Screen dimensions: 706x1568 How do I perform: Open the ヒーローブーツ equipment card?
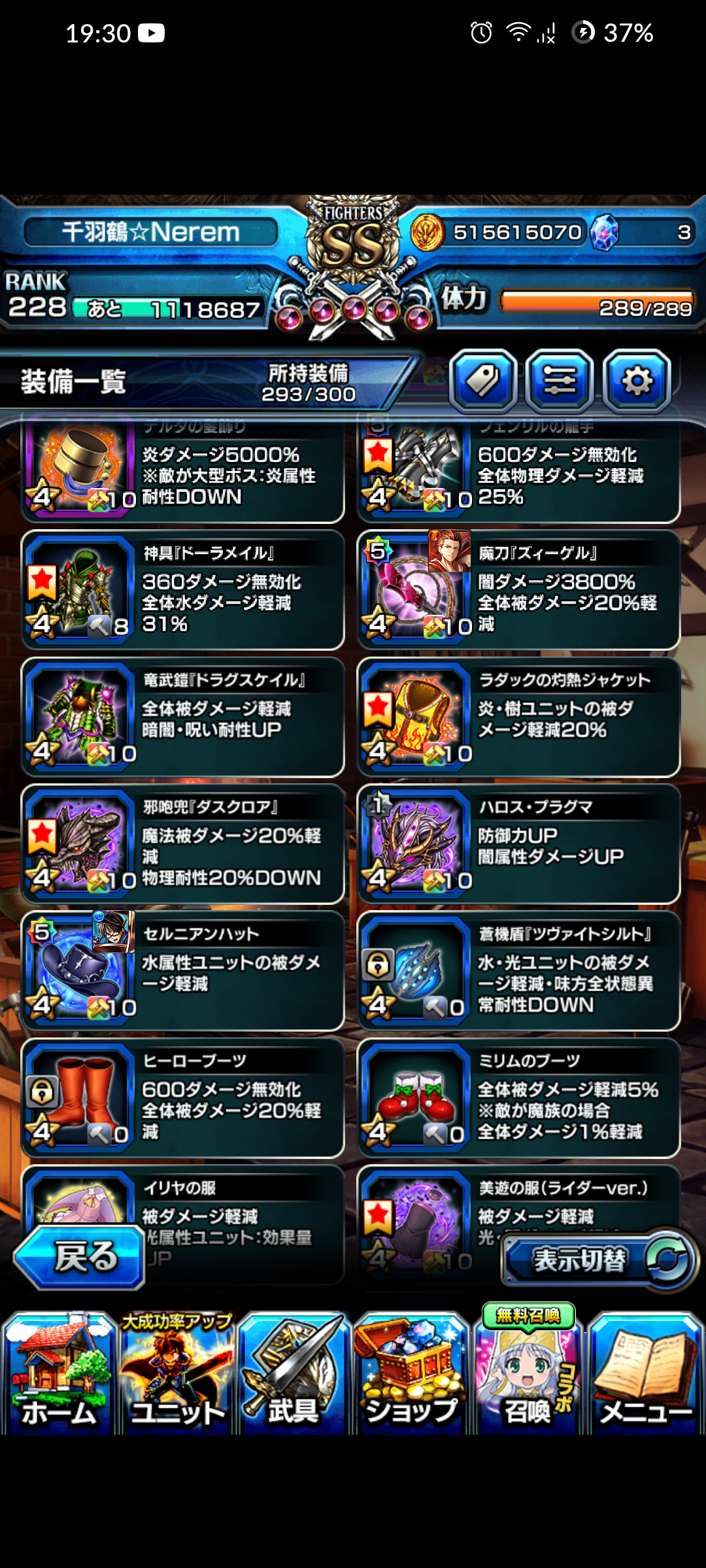click(x=183, y=1098)
